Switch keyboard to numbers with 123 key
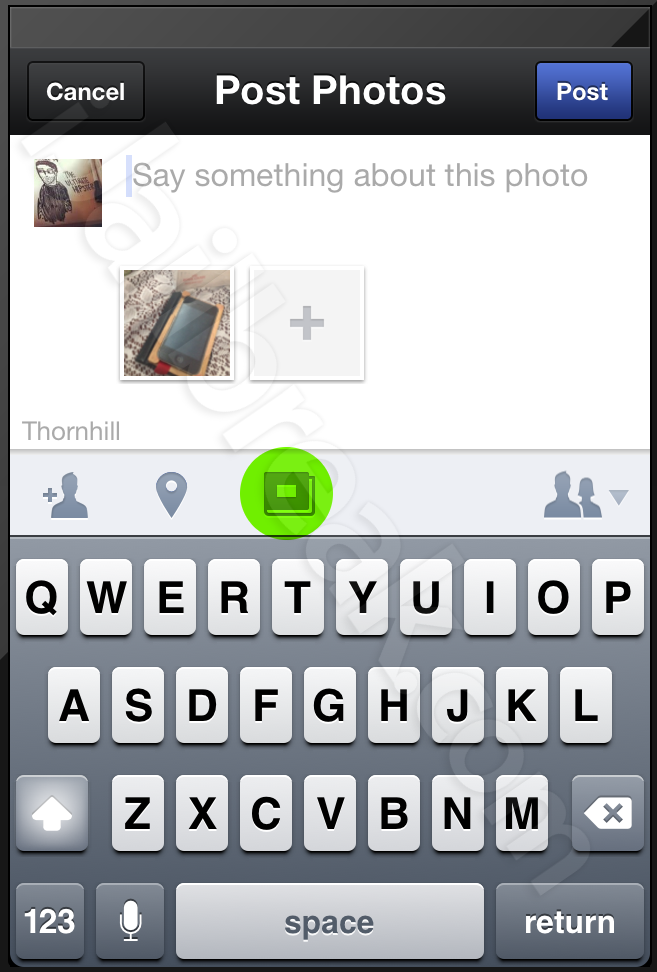Image resolution: width=657 pixels, height=972 pixels. 50,921
